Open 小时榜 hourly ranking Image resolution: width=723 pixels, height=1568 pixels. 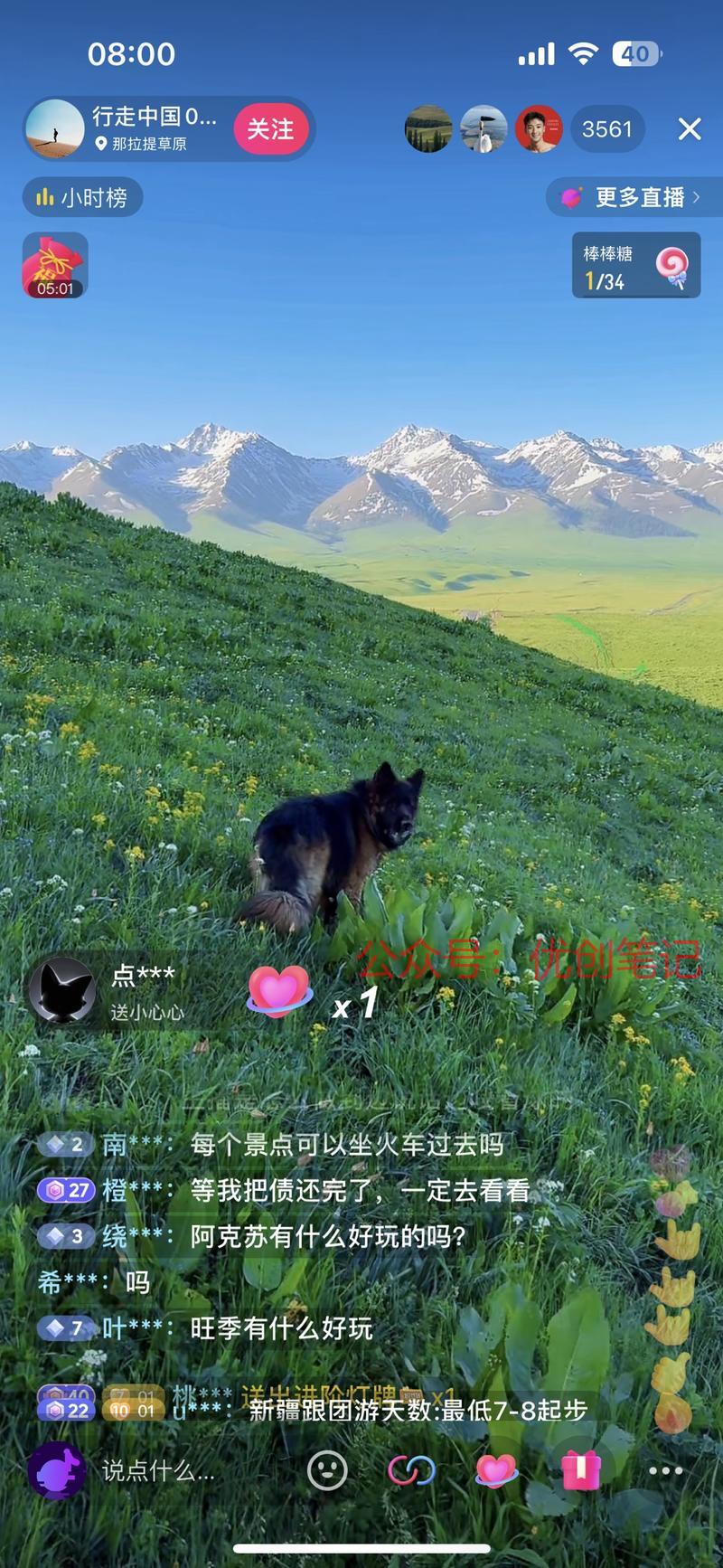point(83,197)
